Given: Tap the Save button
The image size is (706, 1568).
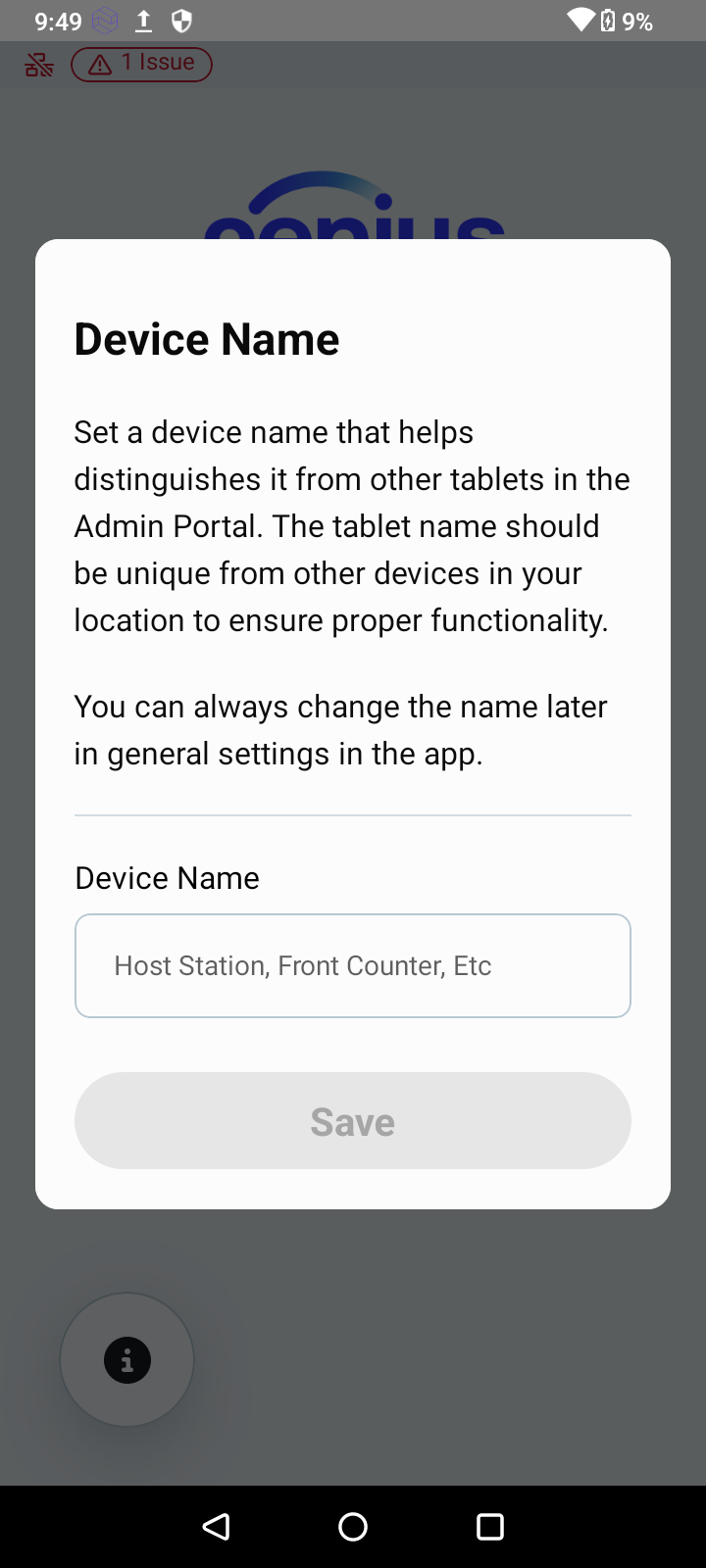Looking at the screenshot, I should 353,1120.
